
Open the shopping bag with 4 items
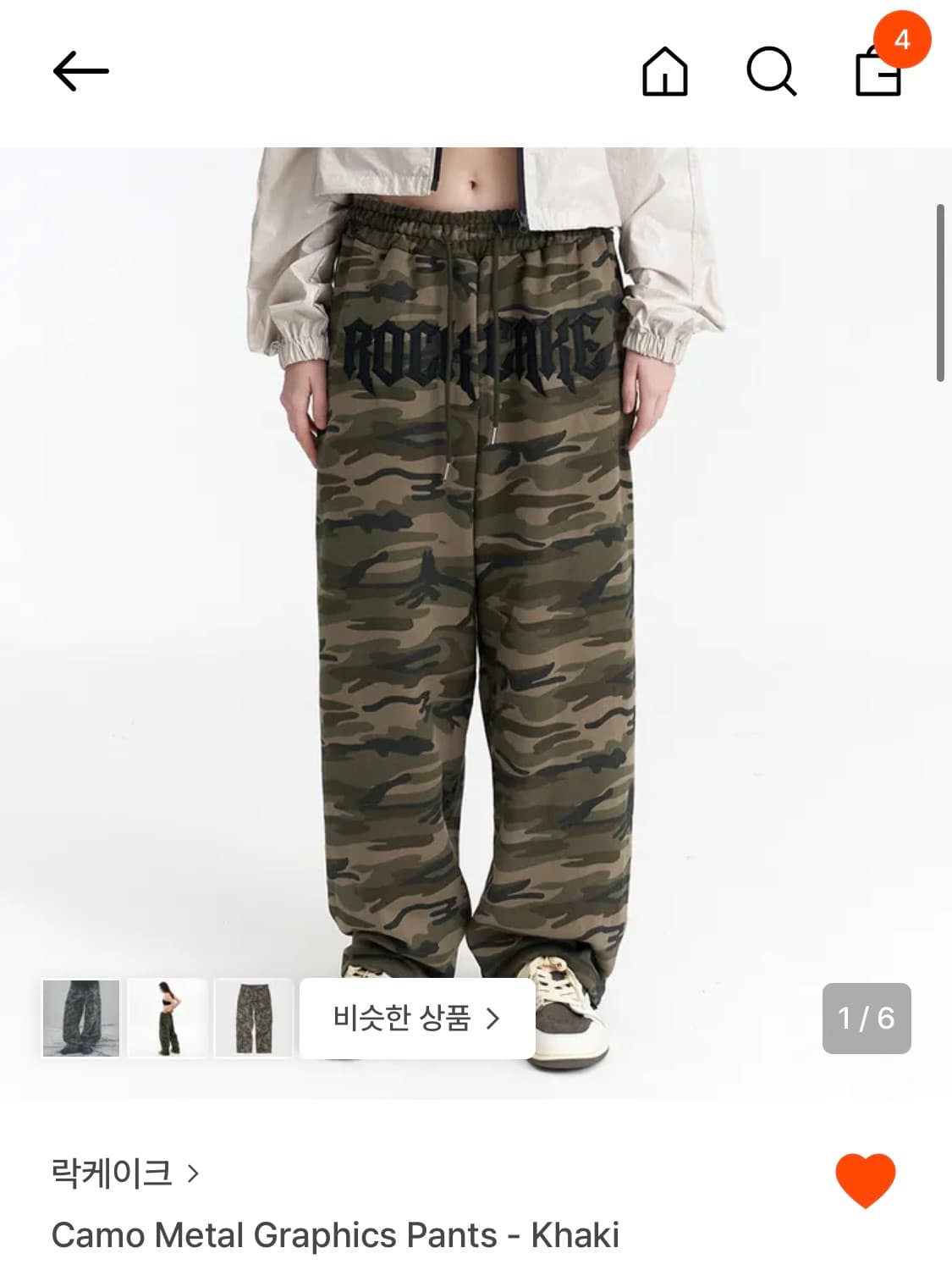[x=880, y=76]
